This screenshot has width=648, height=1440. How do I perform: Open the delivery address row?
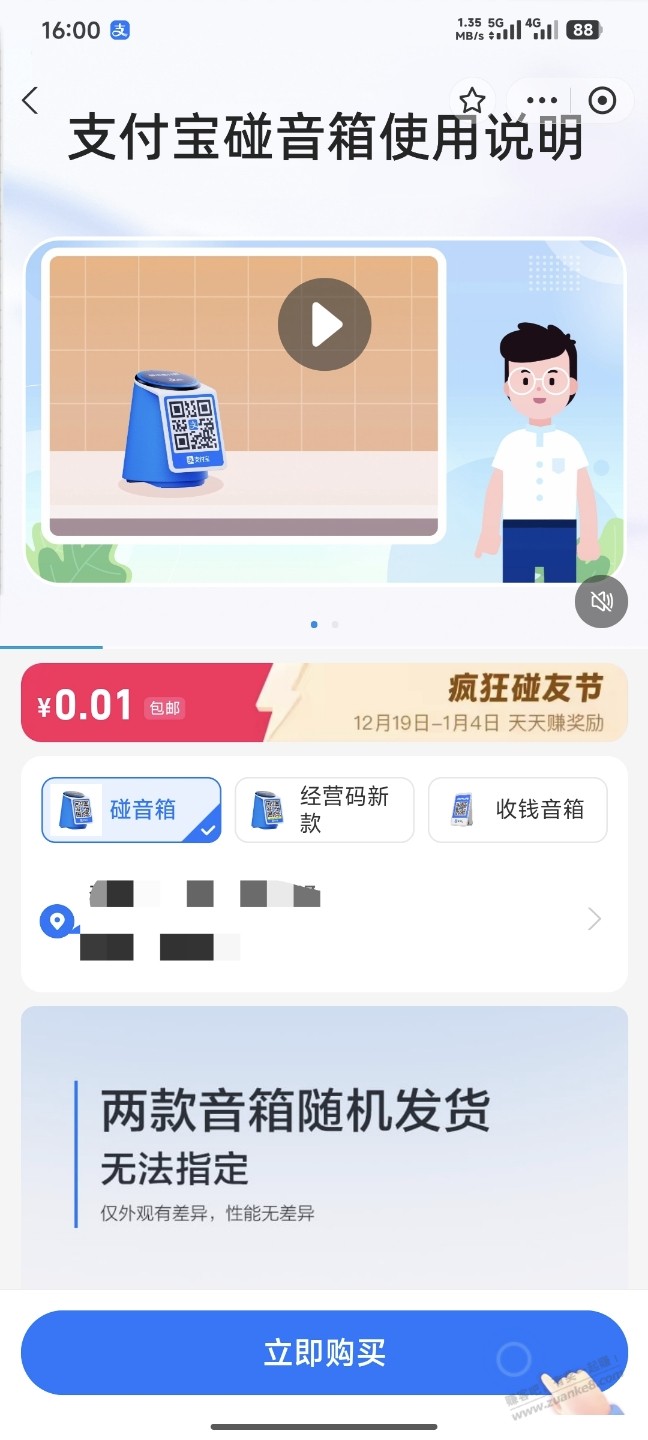[x=324, y=920]
